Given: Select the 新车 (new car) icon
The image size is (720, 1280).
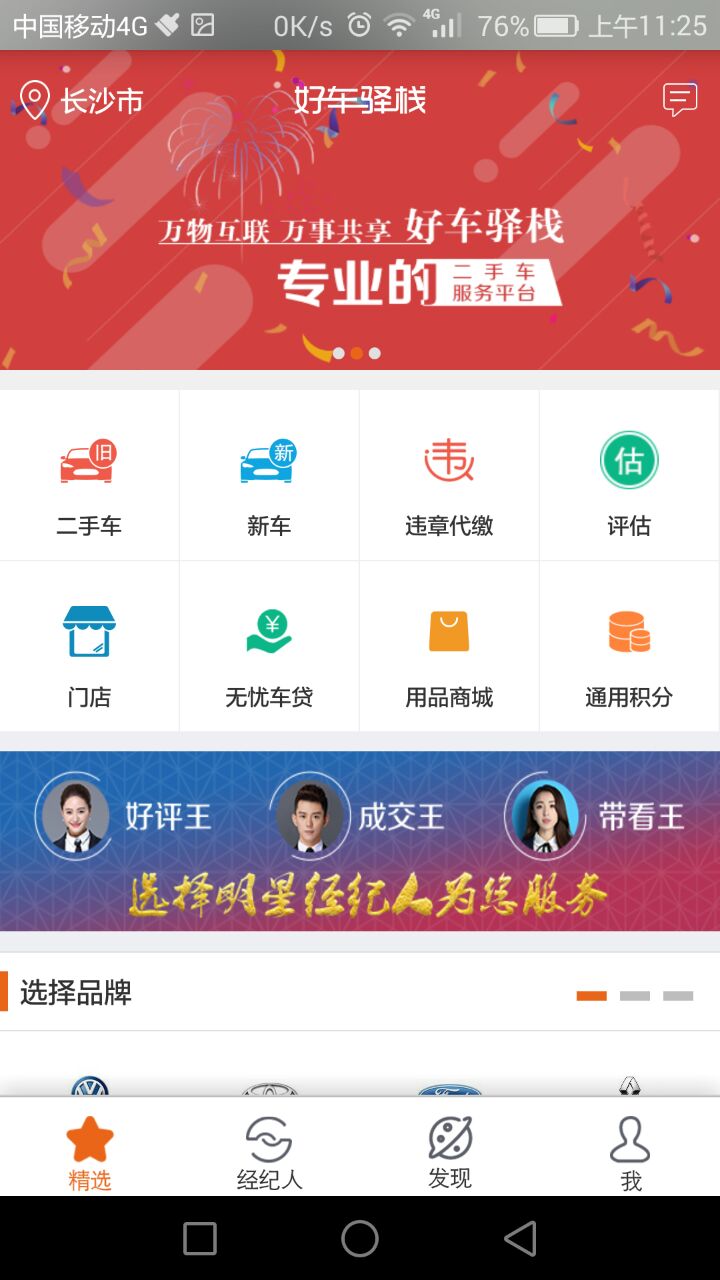Looking at the screenshot, I should 269,475.
